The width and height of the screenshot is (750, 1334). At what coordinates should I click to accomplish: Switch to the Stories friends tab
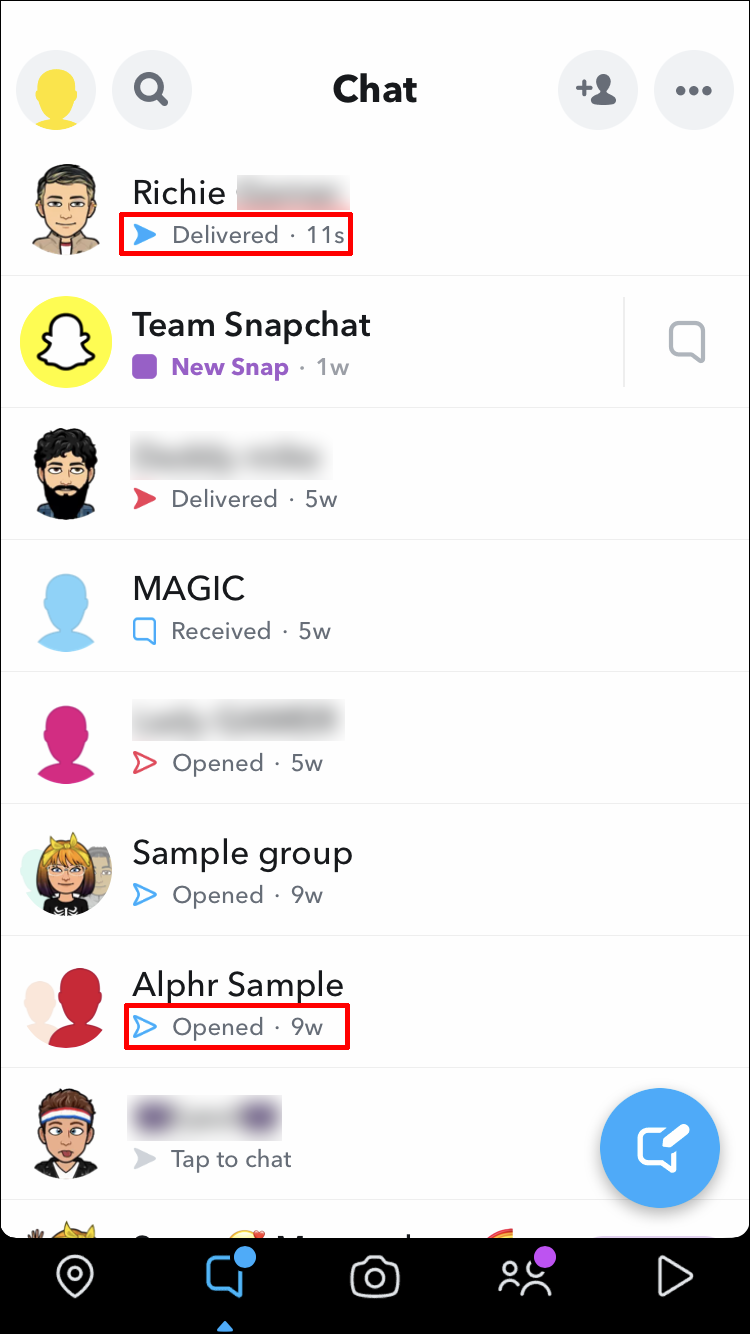coord(525,1277)
